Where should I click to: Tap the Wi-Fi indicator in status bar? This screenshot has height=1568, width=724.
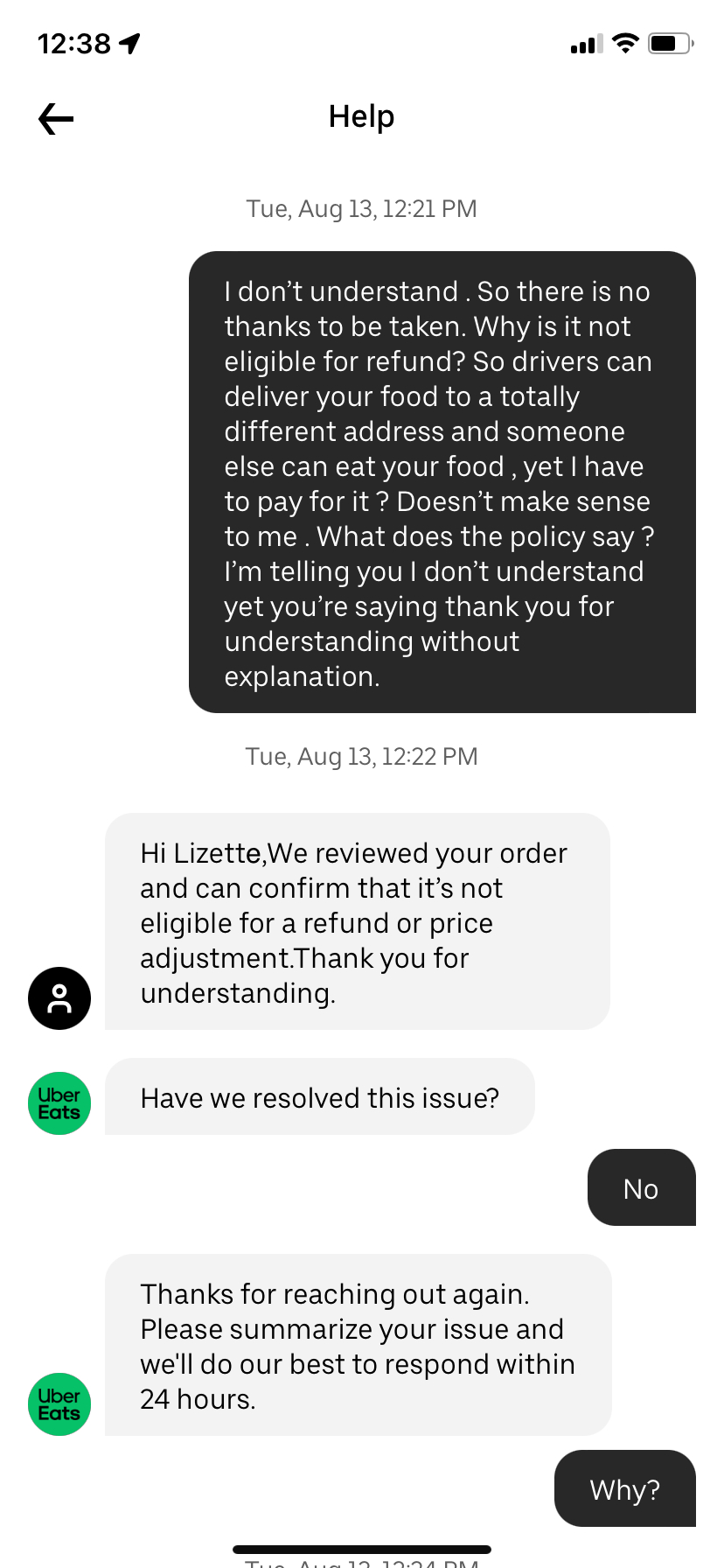coord(626,43)
